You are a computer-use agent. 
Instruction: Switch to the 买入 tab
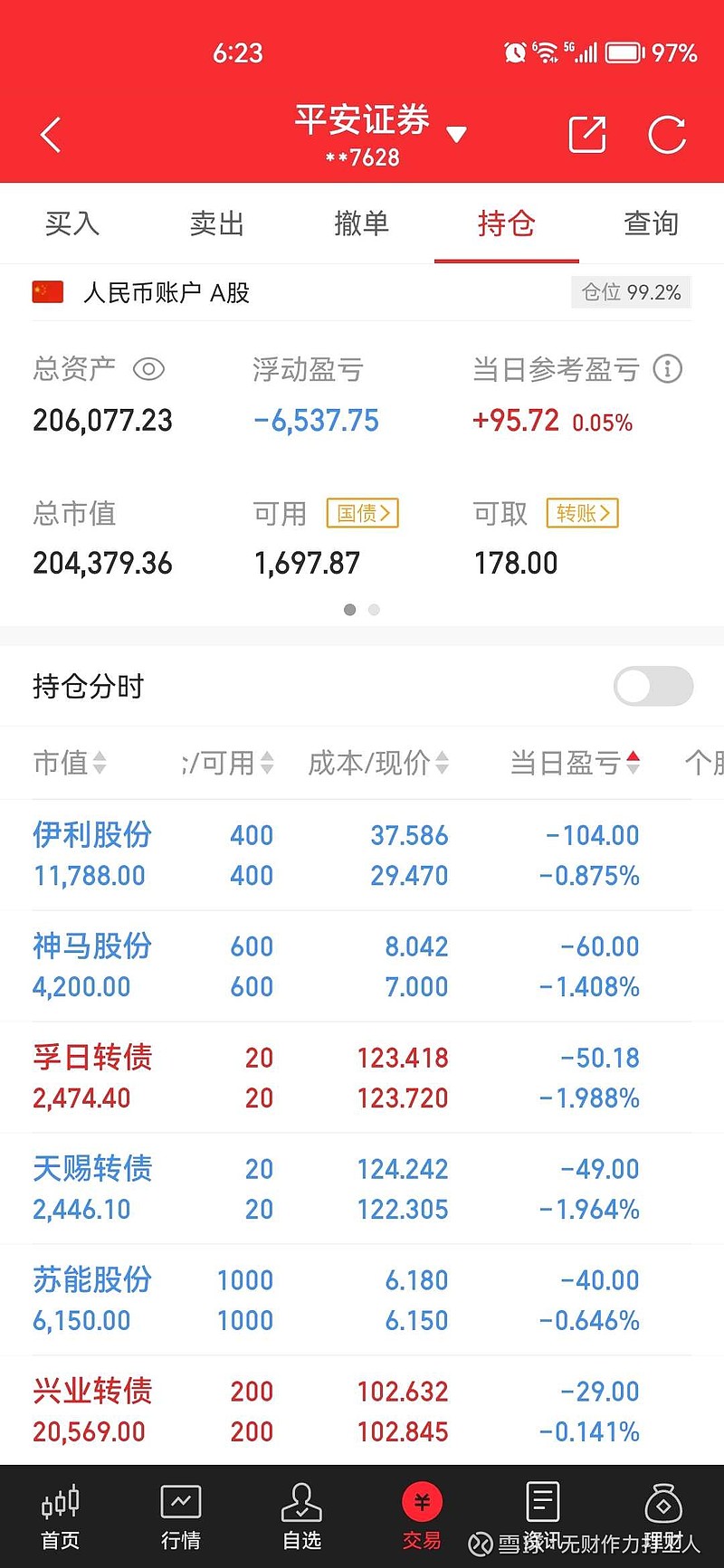pos(72,223)
